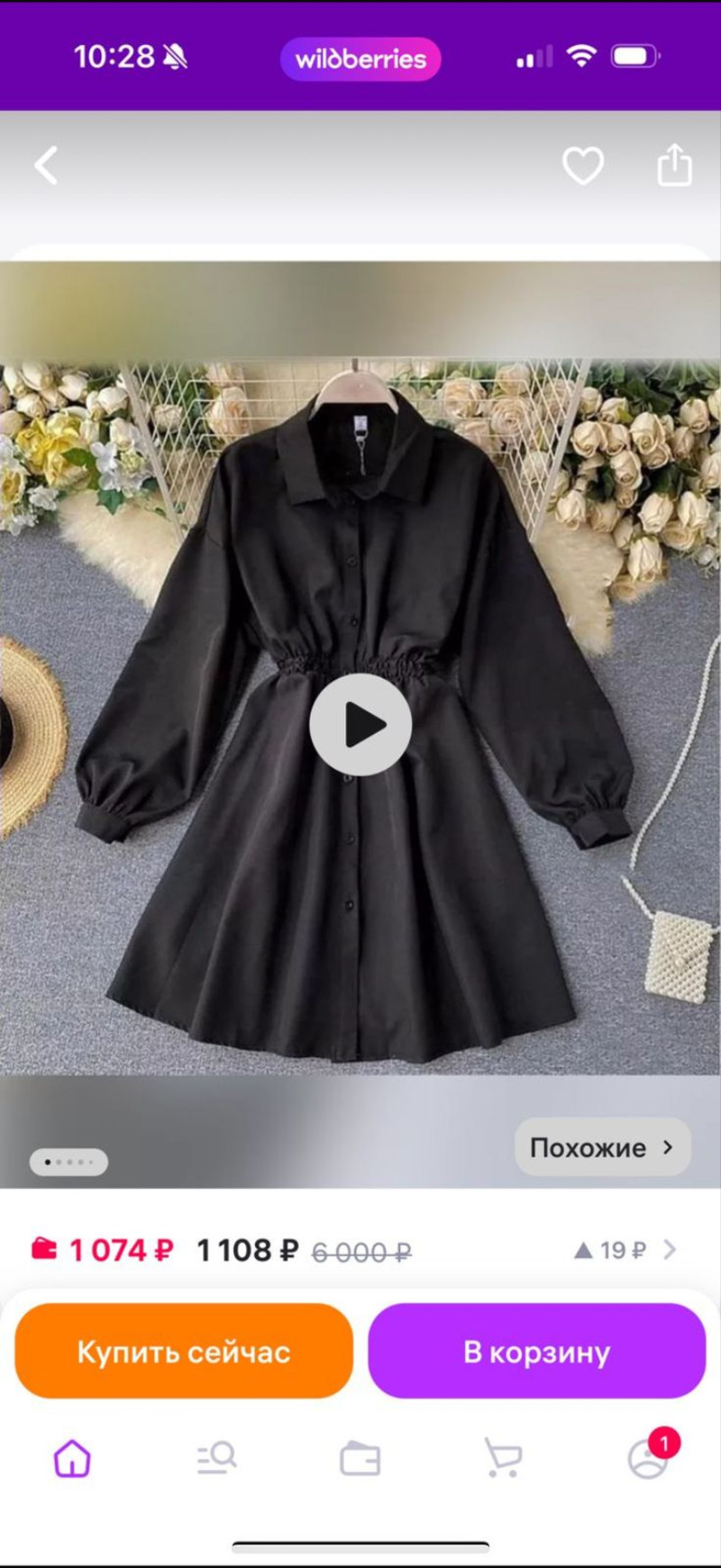
Task: Add the dress to favorites with the heart
Action: point(583,166)
